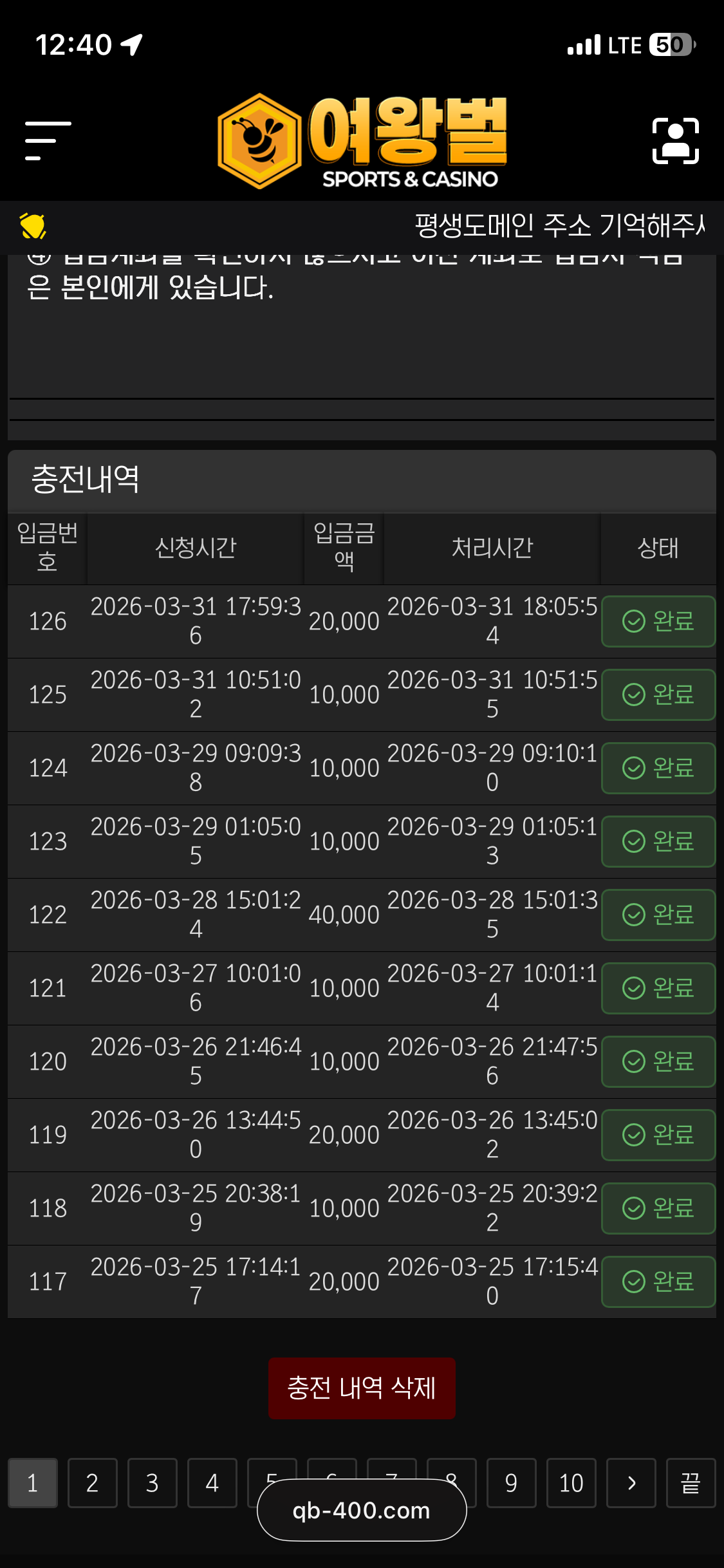Jump to the last page with 끝
The image size is (724, 1568).
691,1482
